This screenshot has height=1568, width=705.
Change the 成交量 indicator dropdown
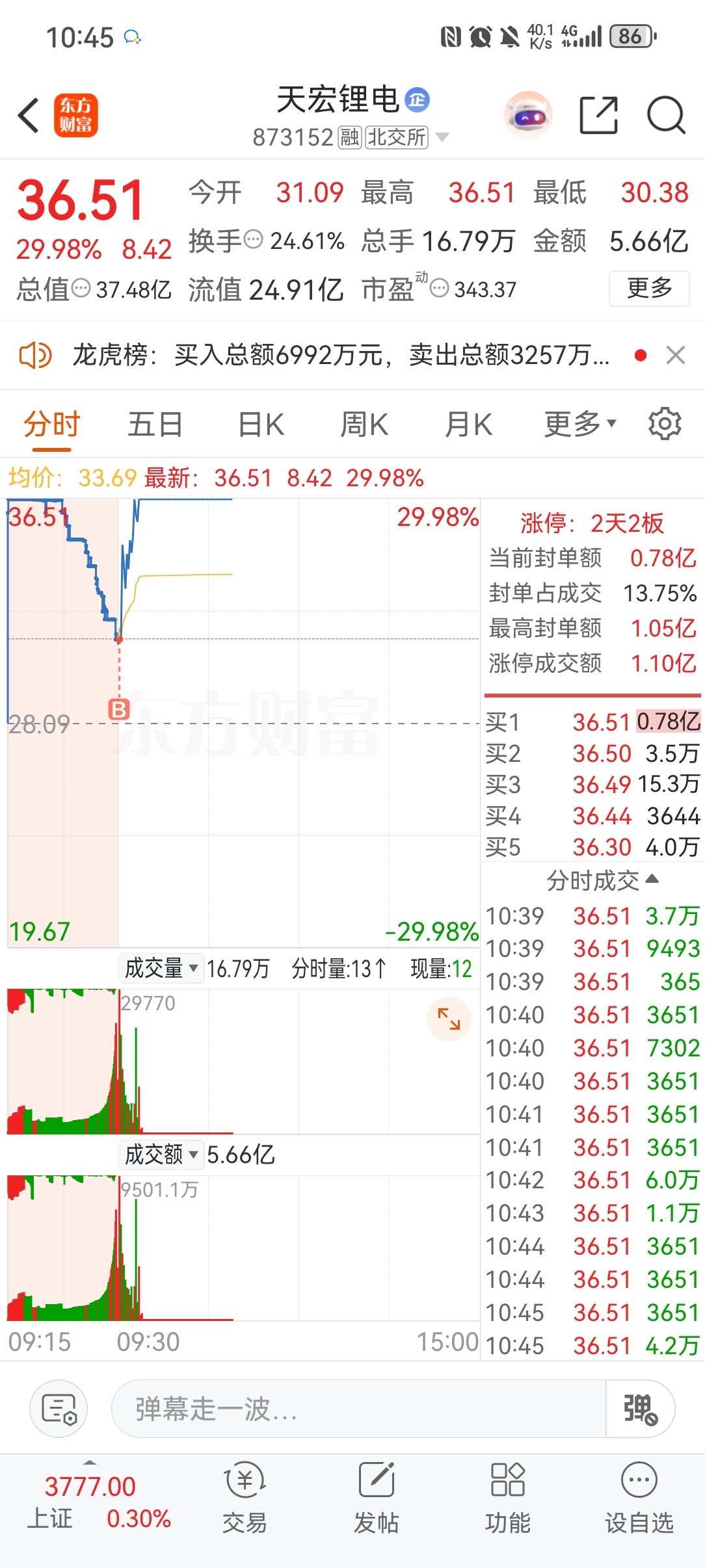[x=161, y=968]
